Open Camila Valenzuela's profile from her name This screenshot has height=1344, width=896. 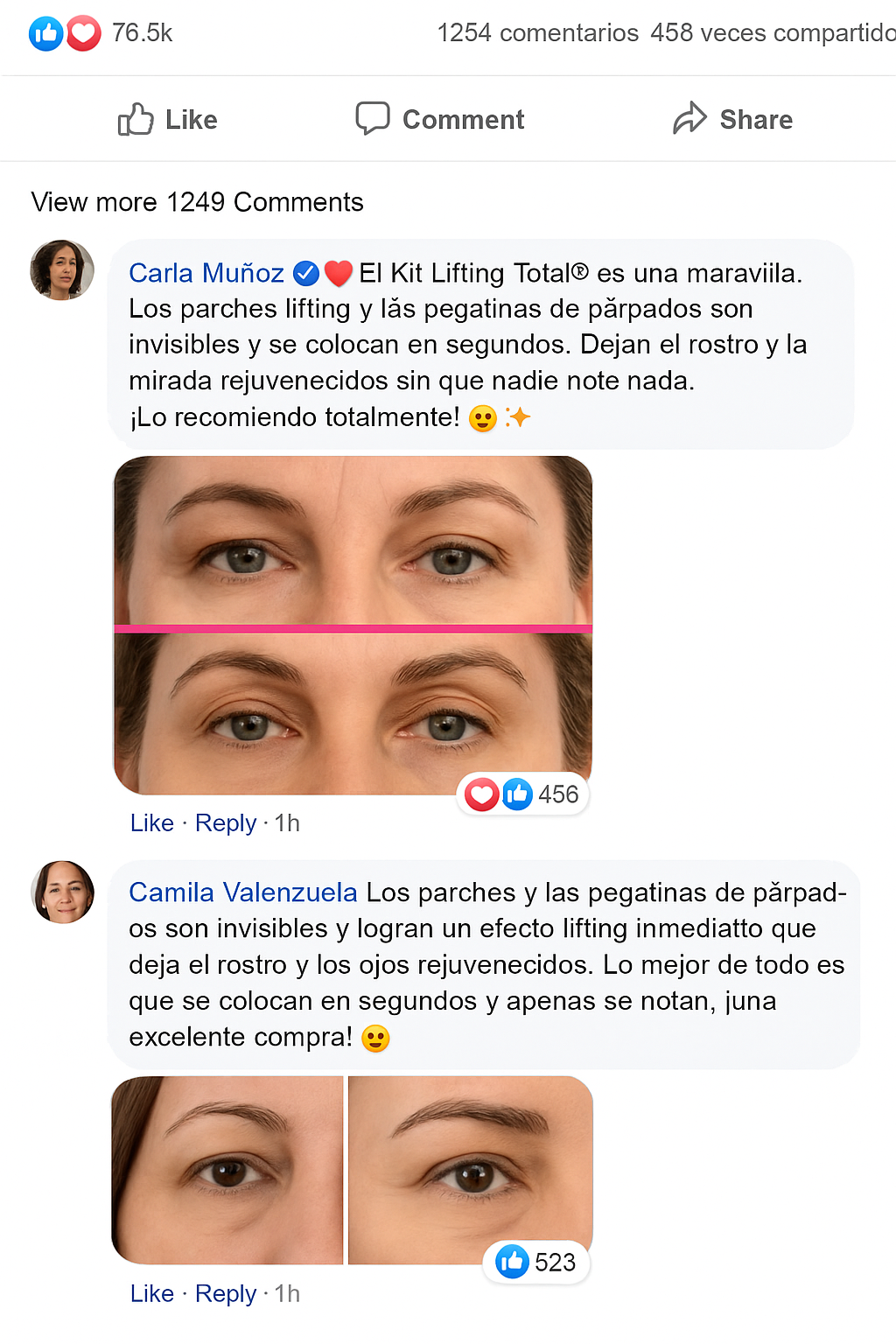(242, 892)
